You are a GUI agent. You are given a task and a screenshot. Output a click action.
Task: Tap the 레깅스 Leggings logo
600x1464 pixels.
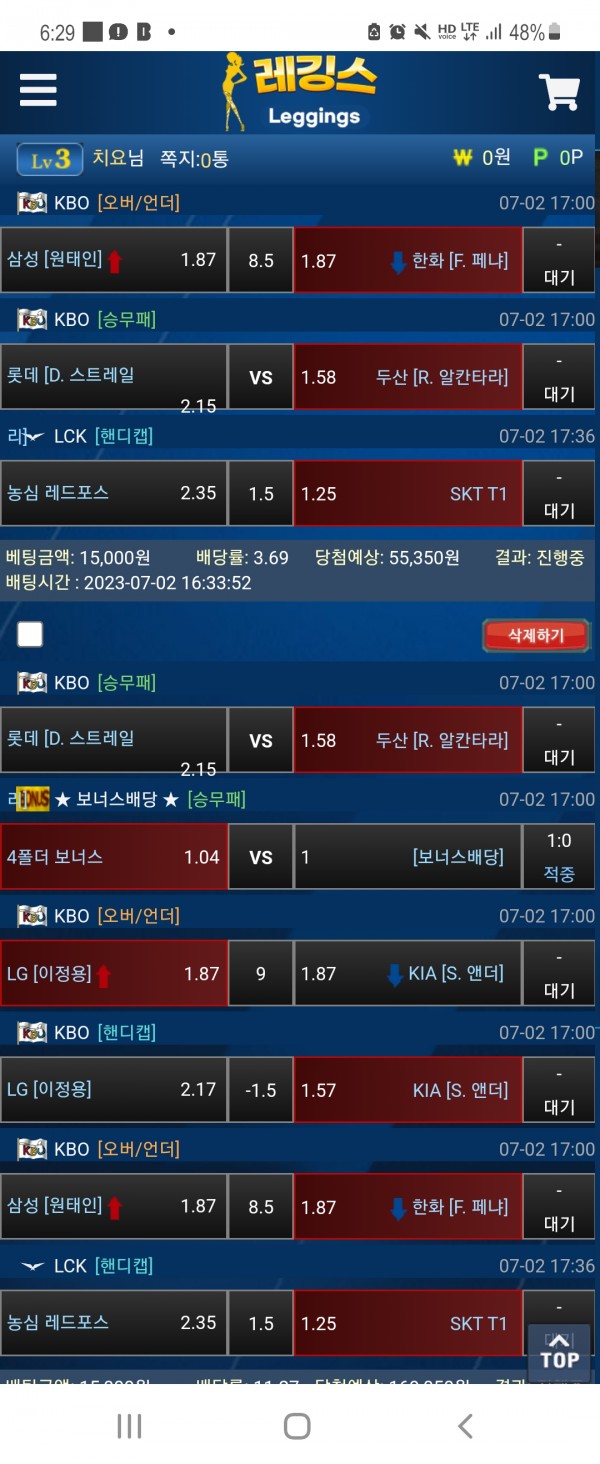pos(300,92)
